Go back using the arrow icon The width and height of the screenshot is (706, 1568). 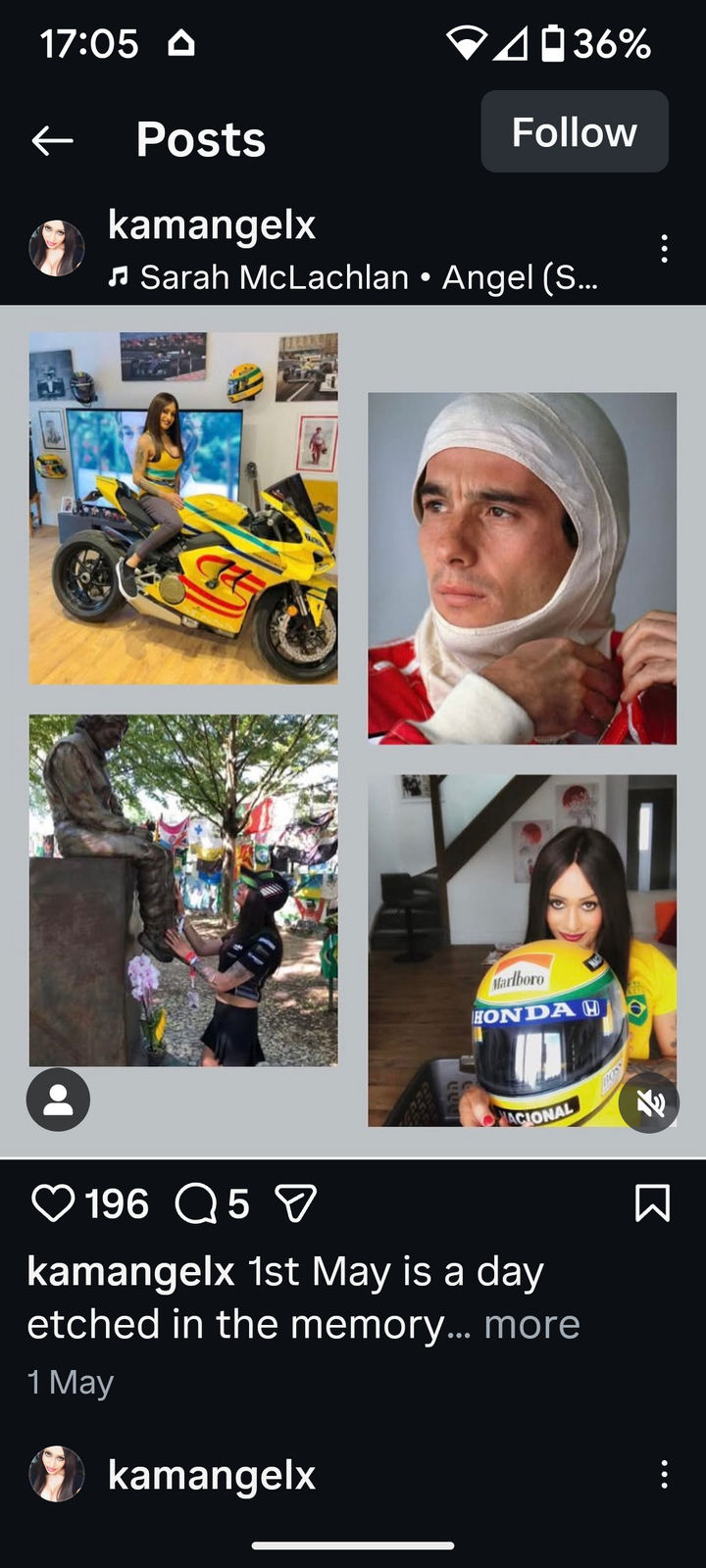pyautogui.click(x=53, y=141)
